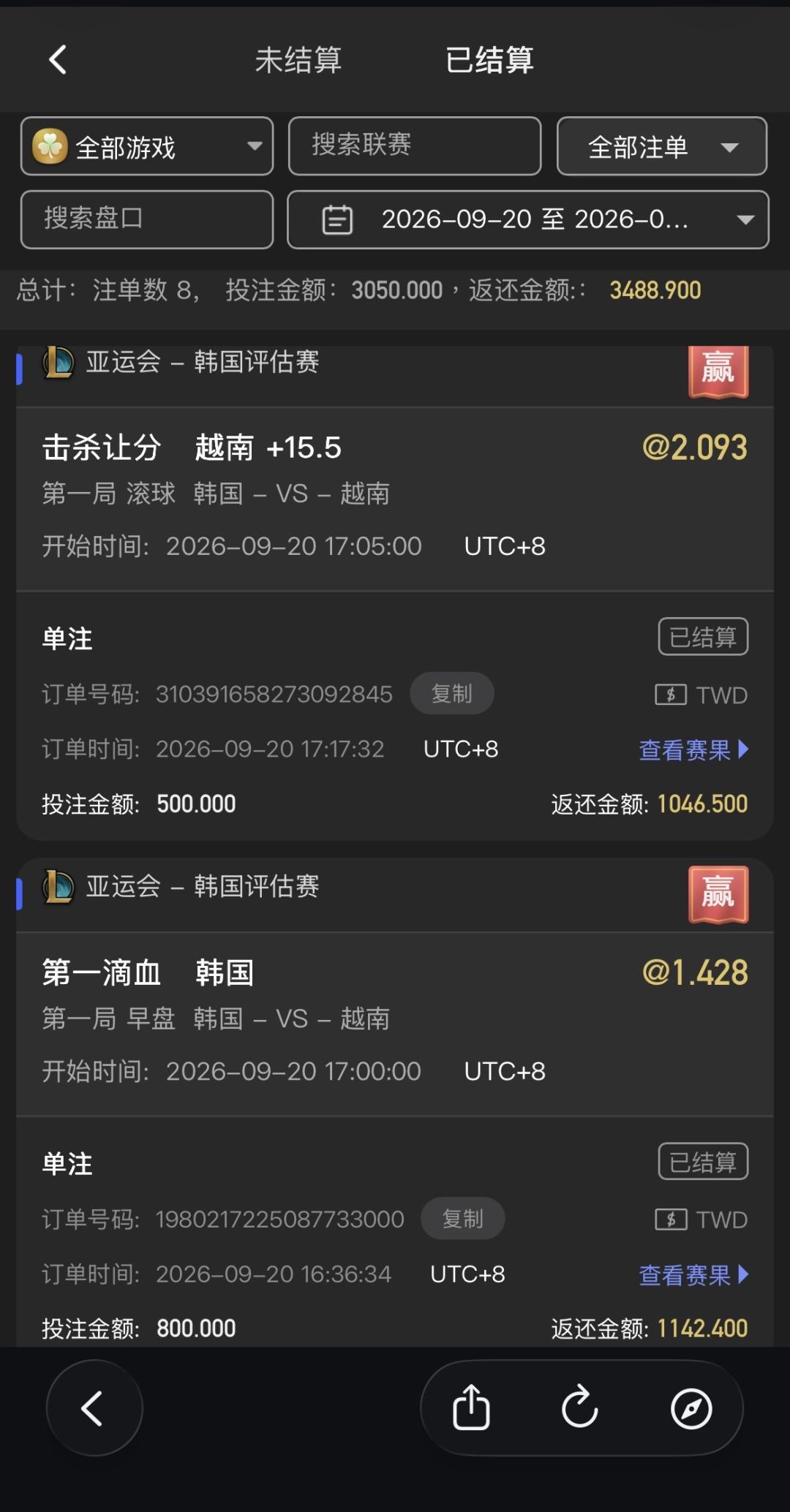The height and width of the screenshot is (1512, 790).
Task: Switch to the 未结算 tab
Action: [298, 60]
